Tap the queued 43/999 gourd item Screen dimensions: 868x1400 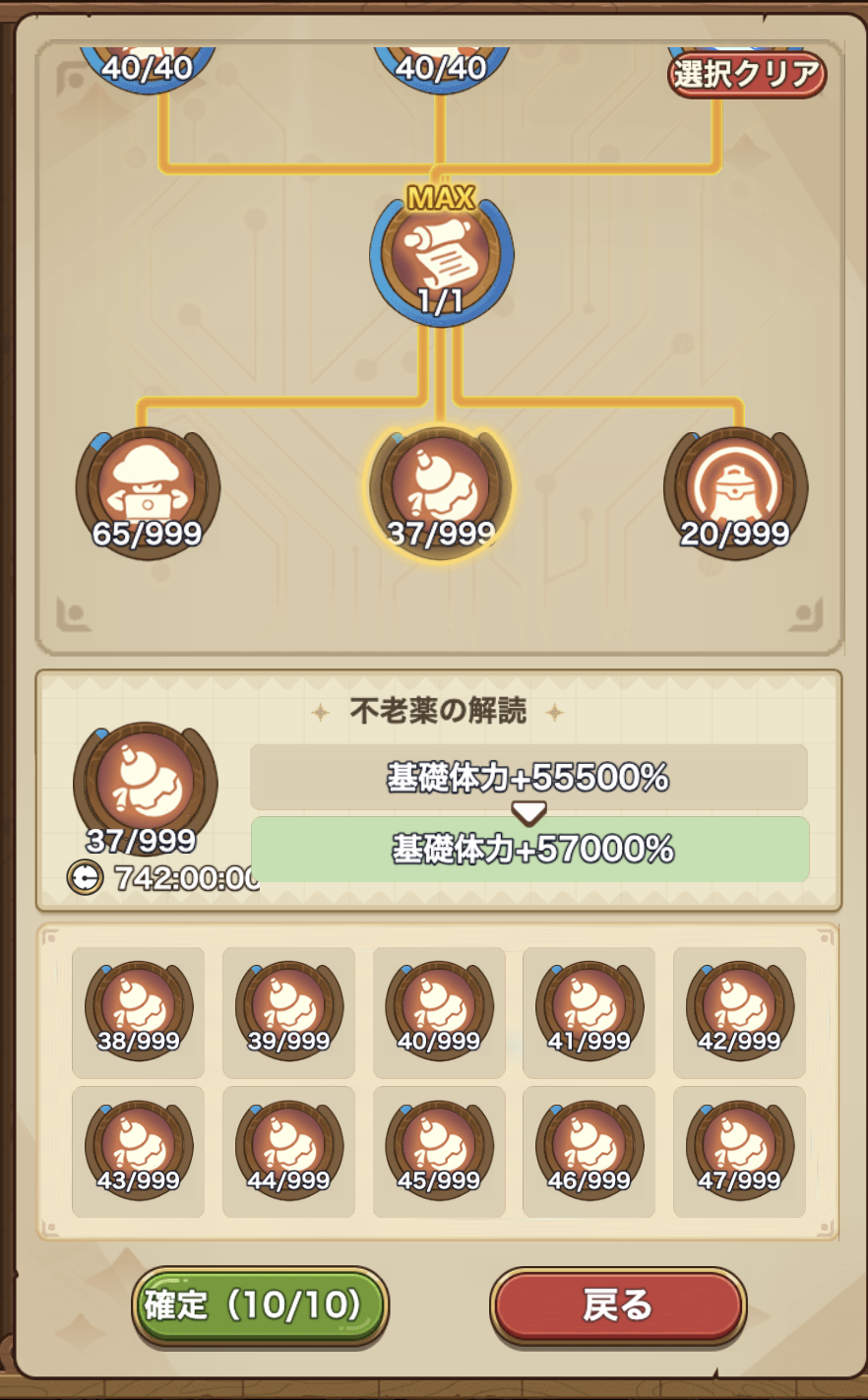tap(138, 1152)
